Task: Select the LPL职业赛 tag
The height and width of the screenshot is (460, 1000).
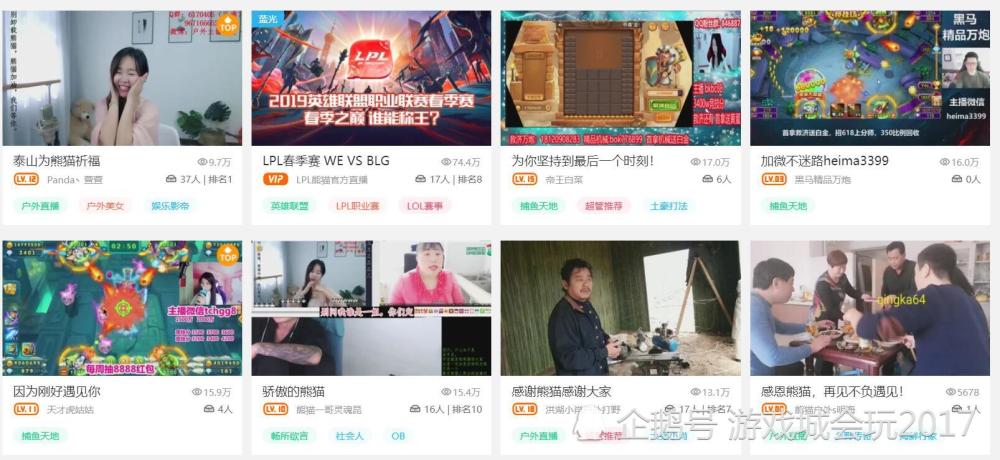Action: tap(357, 206)
